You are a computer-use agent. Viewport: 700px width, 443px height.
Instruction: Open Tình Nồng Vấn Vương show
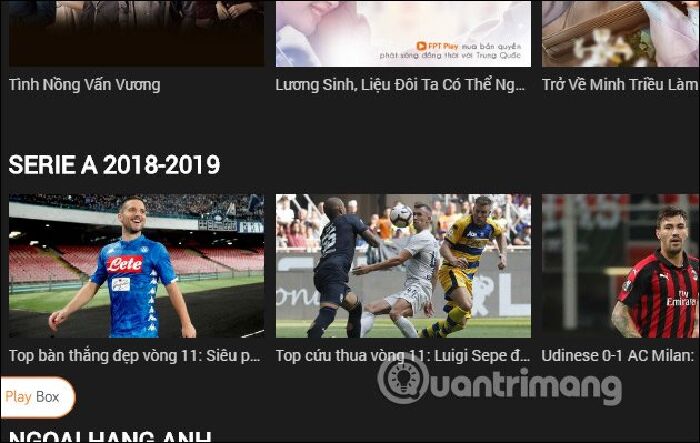(x=136, y=35)
